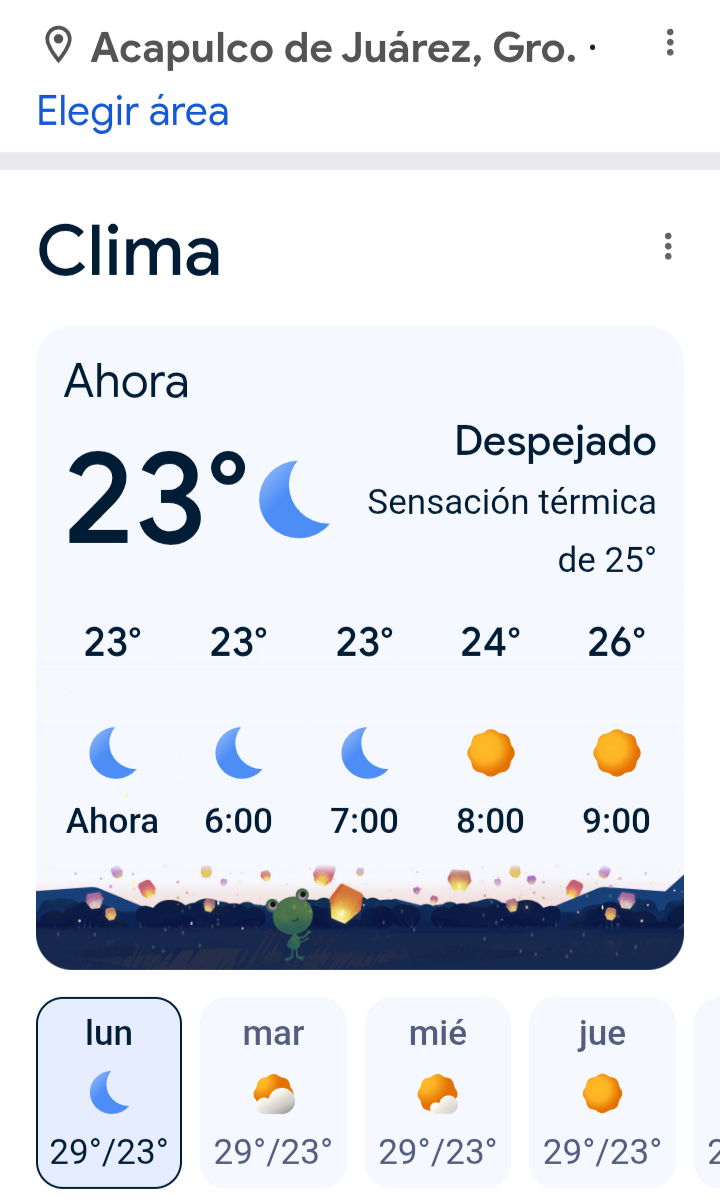This screenshot has width=720, height=1198.
Task: Select the lun forecast day
Action: 109,1091
